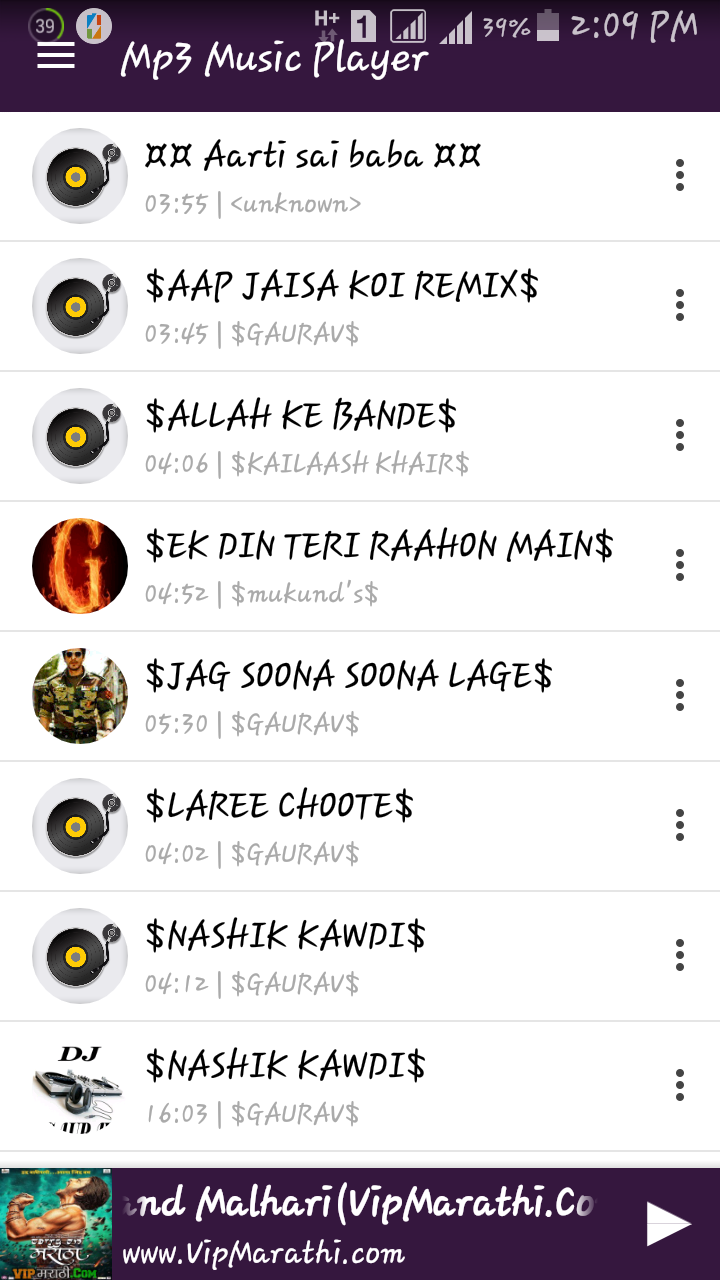
Task: Click the vinyl record icon for AAP JAISA KOI REMIX
Action: [80, 305]
